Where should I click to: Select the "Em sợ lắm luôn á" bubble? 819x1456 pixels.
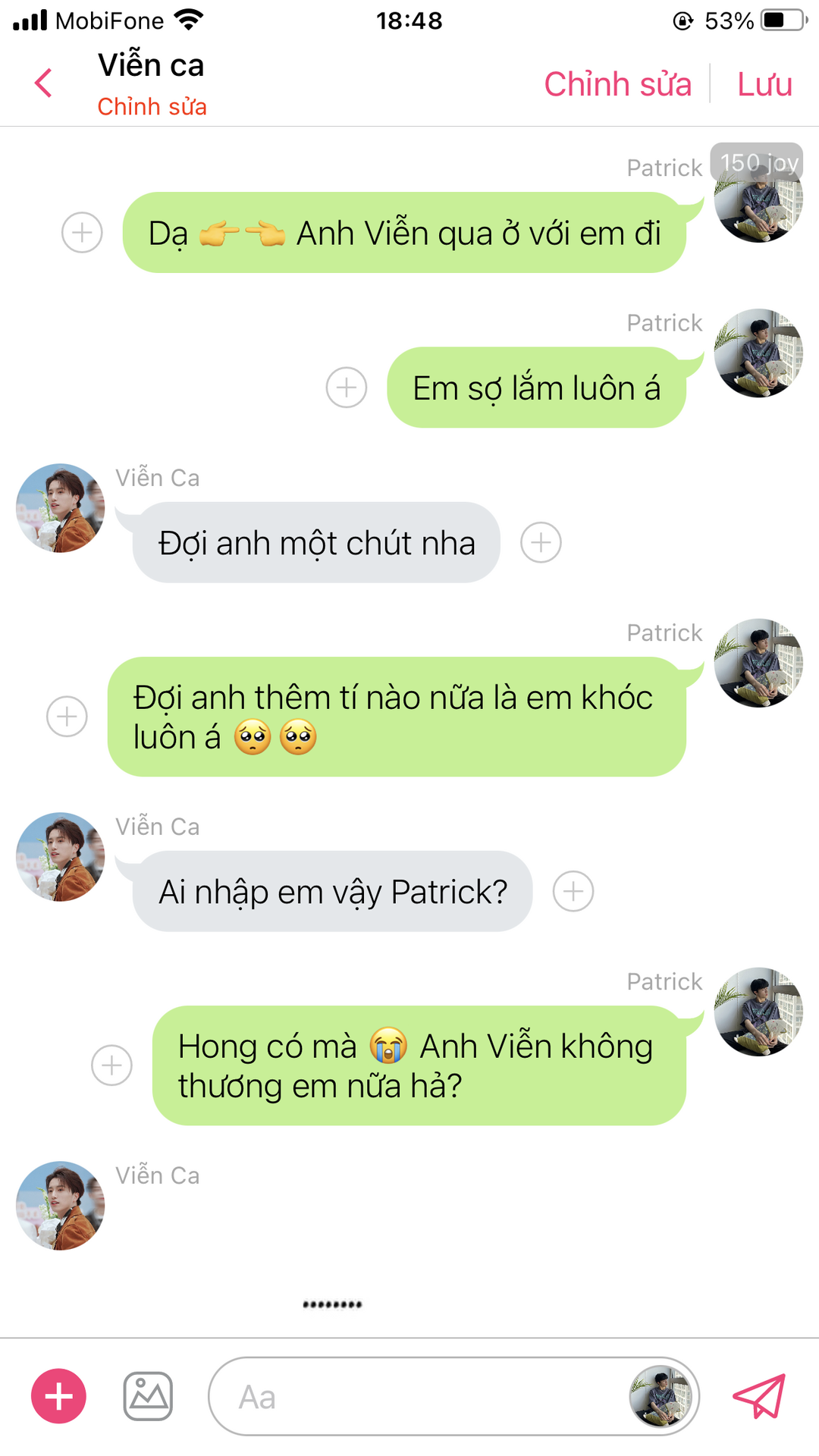click(x=536, y=388)
